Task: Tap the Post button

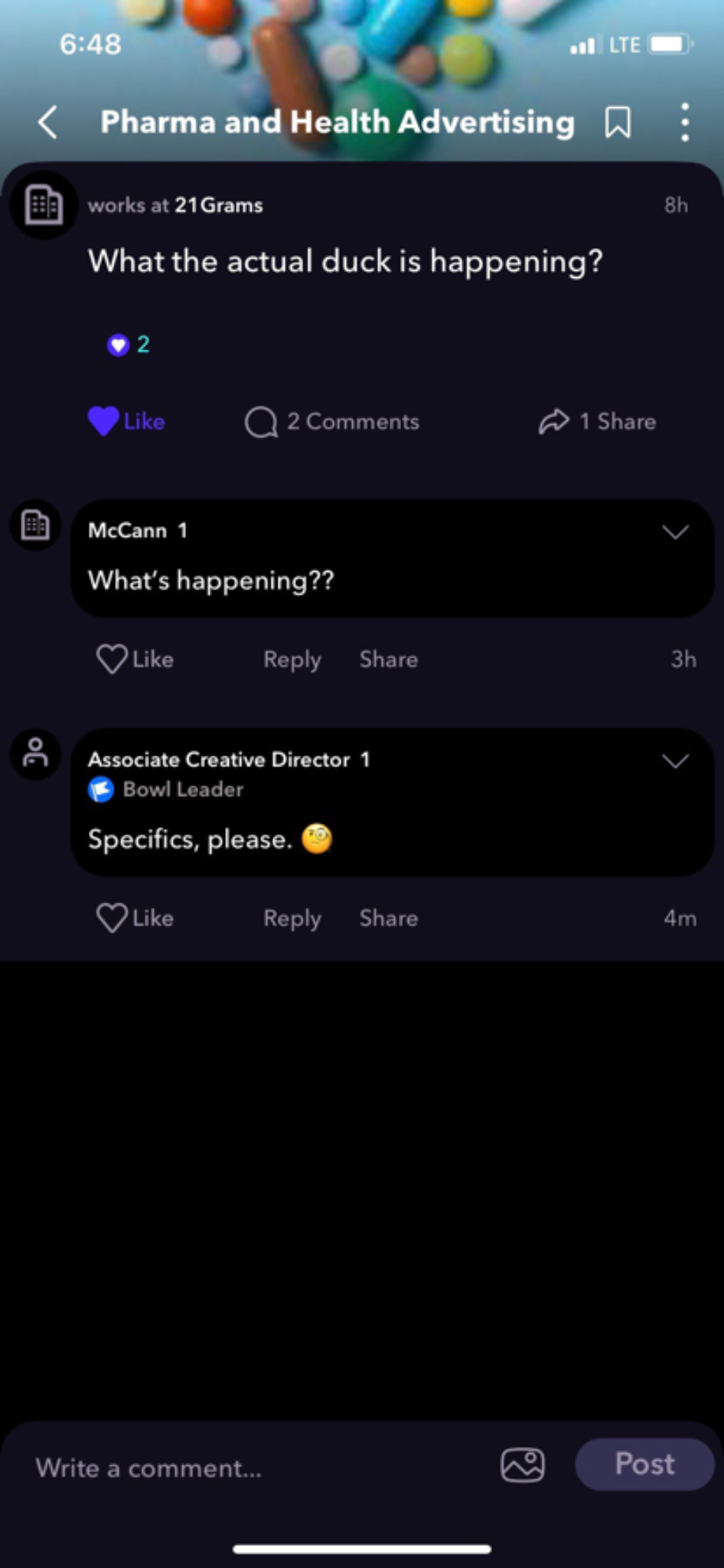Action: click(644, 1464)
